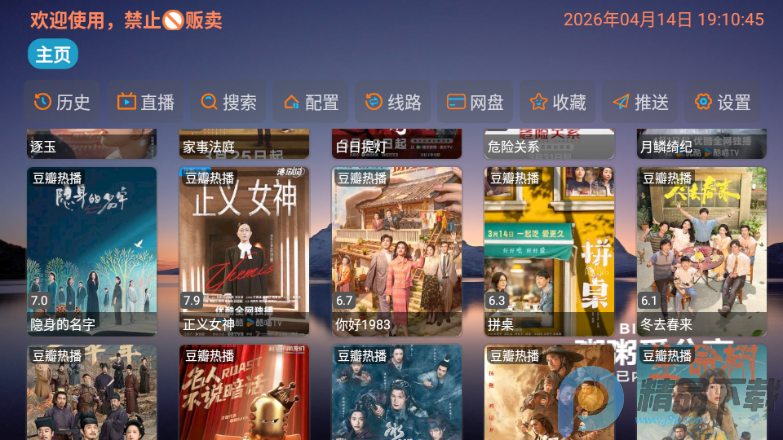Open 推送 push option
This screenshot has width=783, height=440.
point(640,102)
